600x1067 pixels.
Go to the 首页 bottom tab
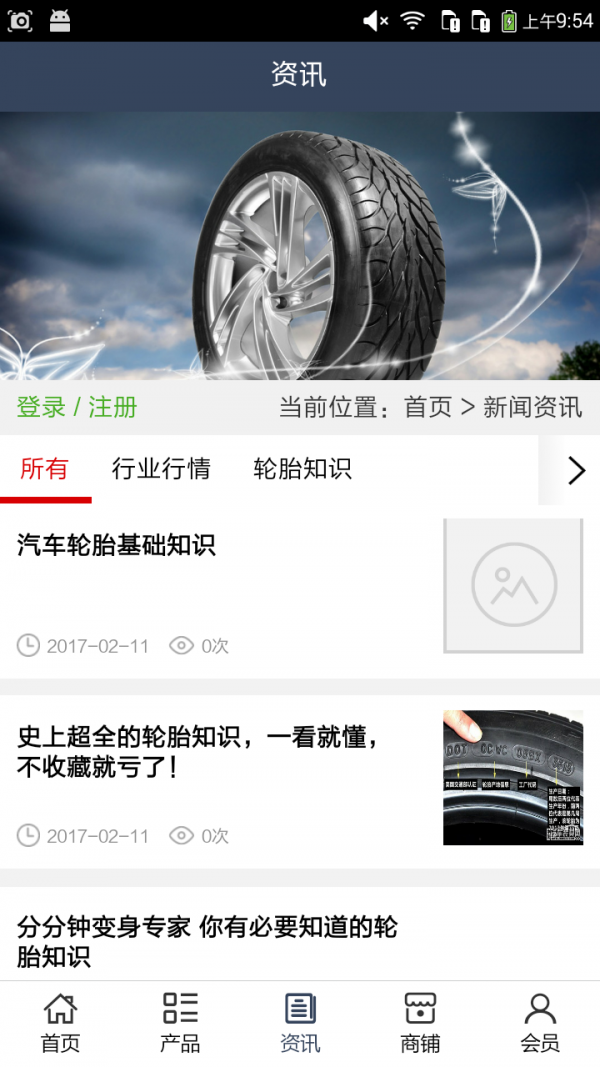(60, 1023)
